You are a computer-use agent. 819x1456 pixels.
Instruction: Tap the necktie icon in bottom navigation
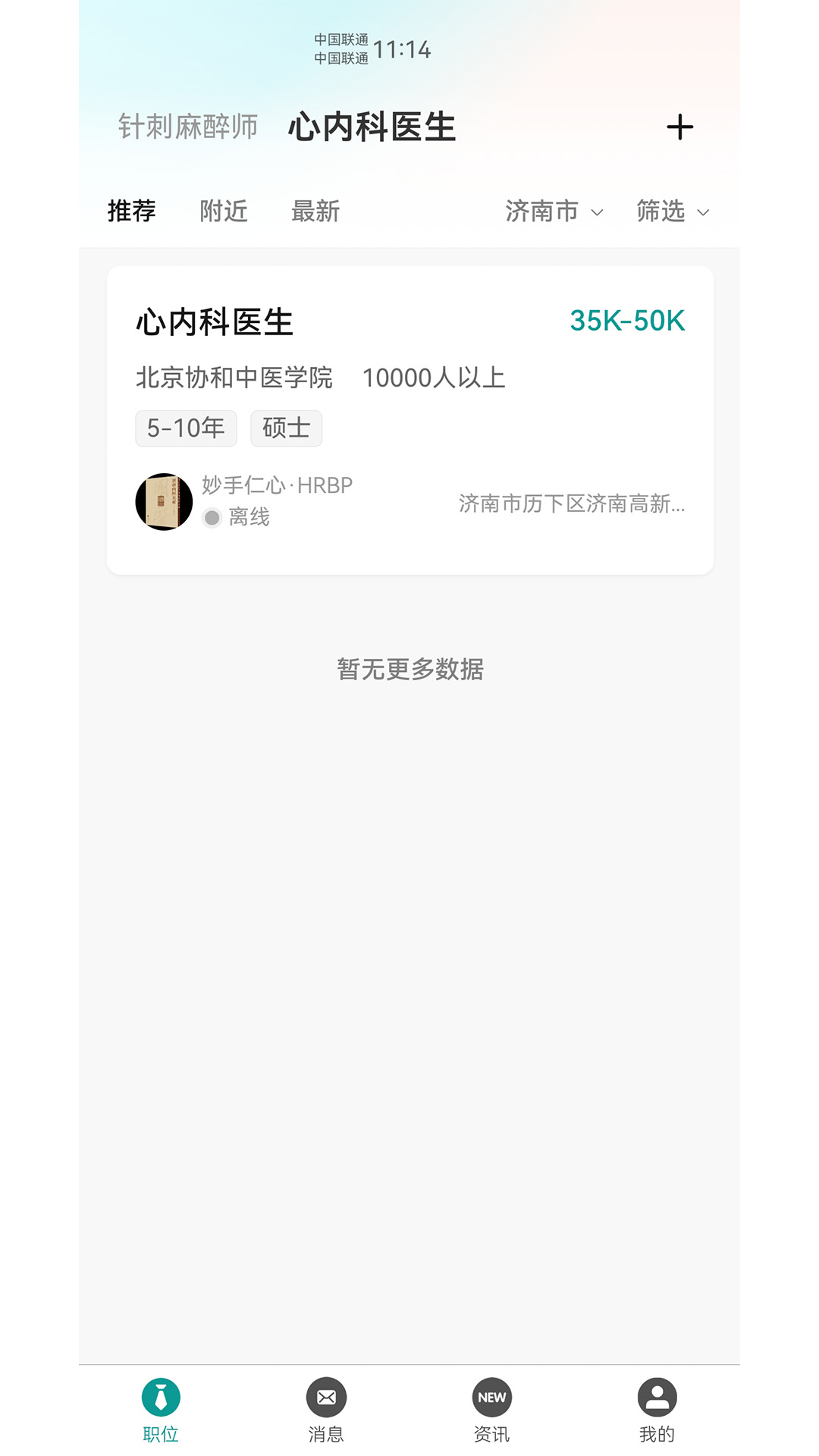pos(161,1398)
